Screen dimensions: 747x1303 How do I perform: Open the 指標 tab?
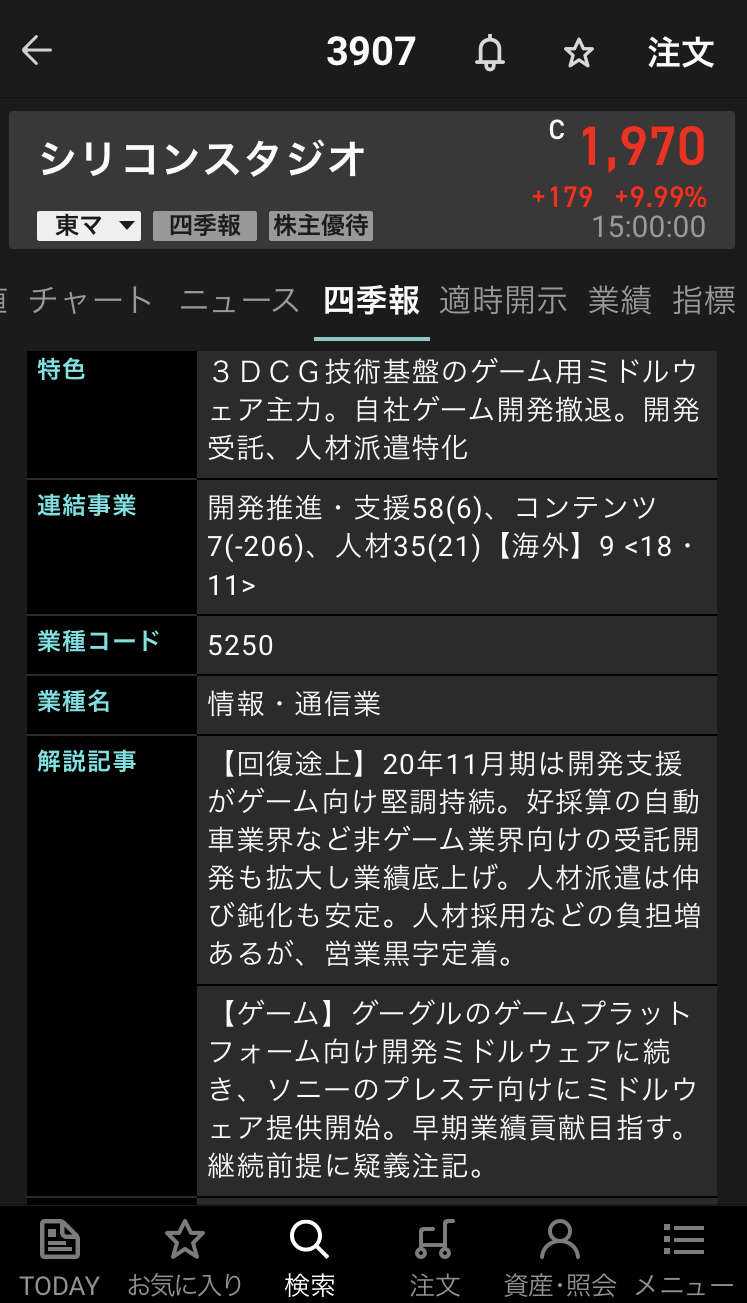[705, 300]
